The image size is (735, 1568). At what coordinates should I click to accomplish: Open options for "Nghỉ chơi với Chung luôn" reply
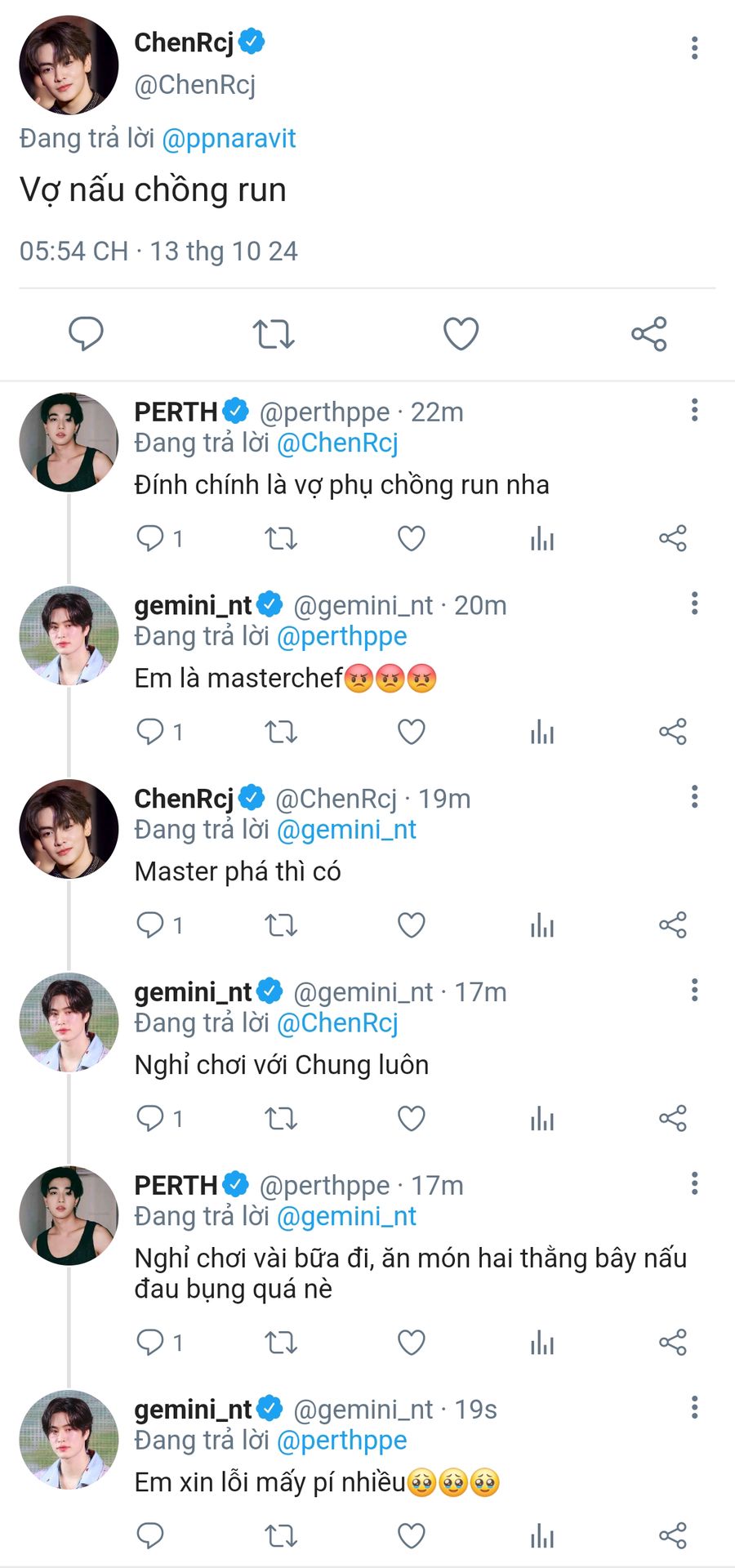(694, 990)
